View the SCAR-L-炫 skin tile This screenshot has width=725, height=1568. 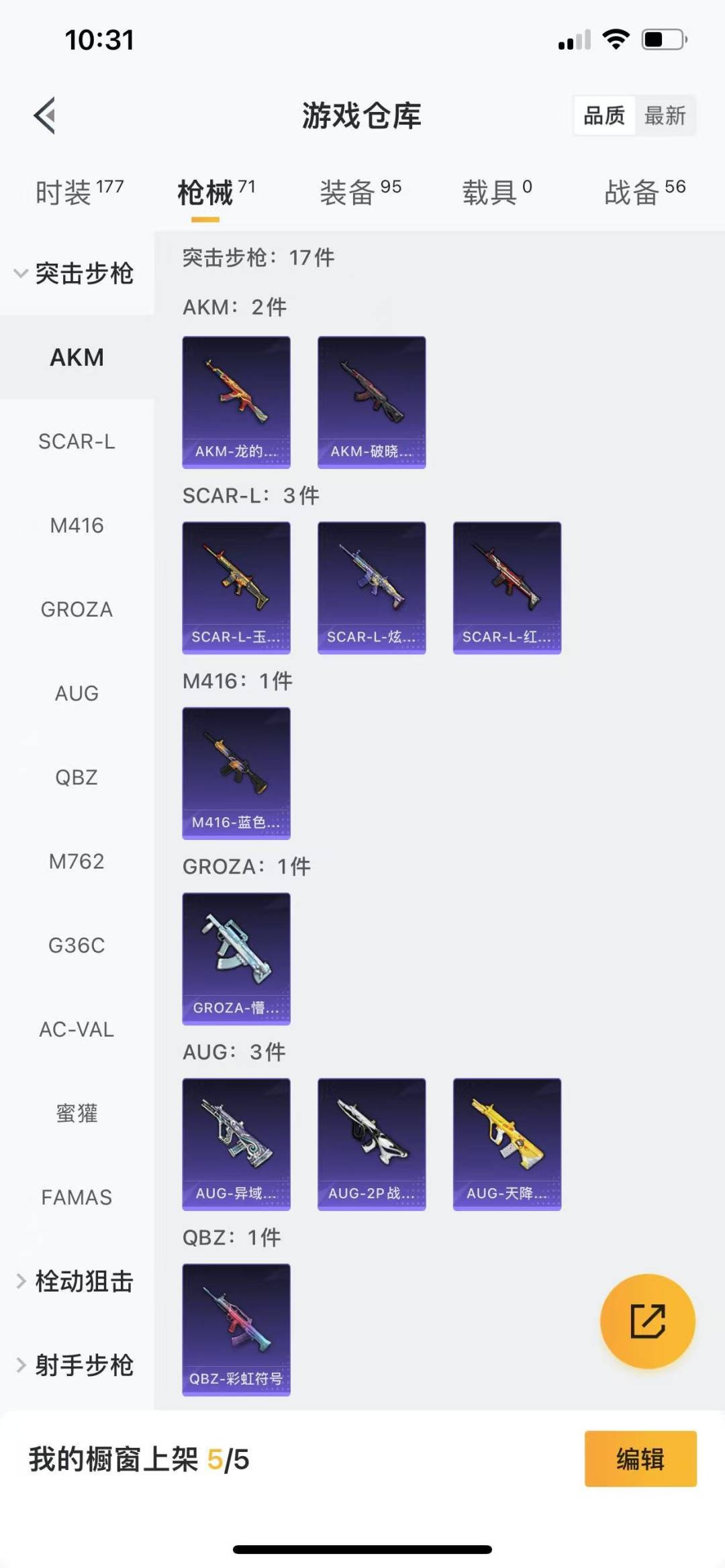coord(371,588)
